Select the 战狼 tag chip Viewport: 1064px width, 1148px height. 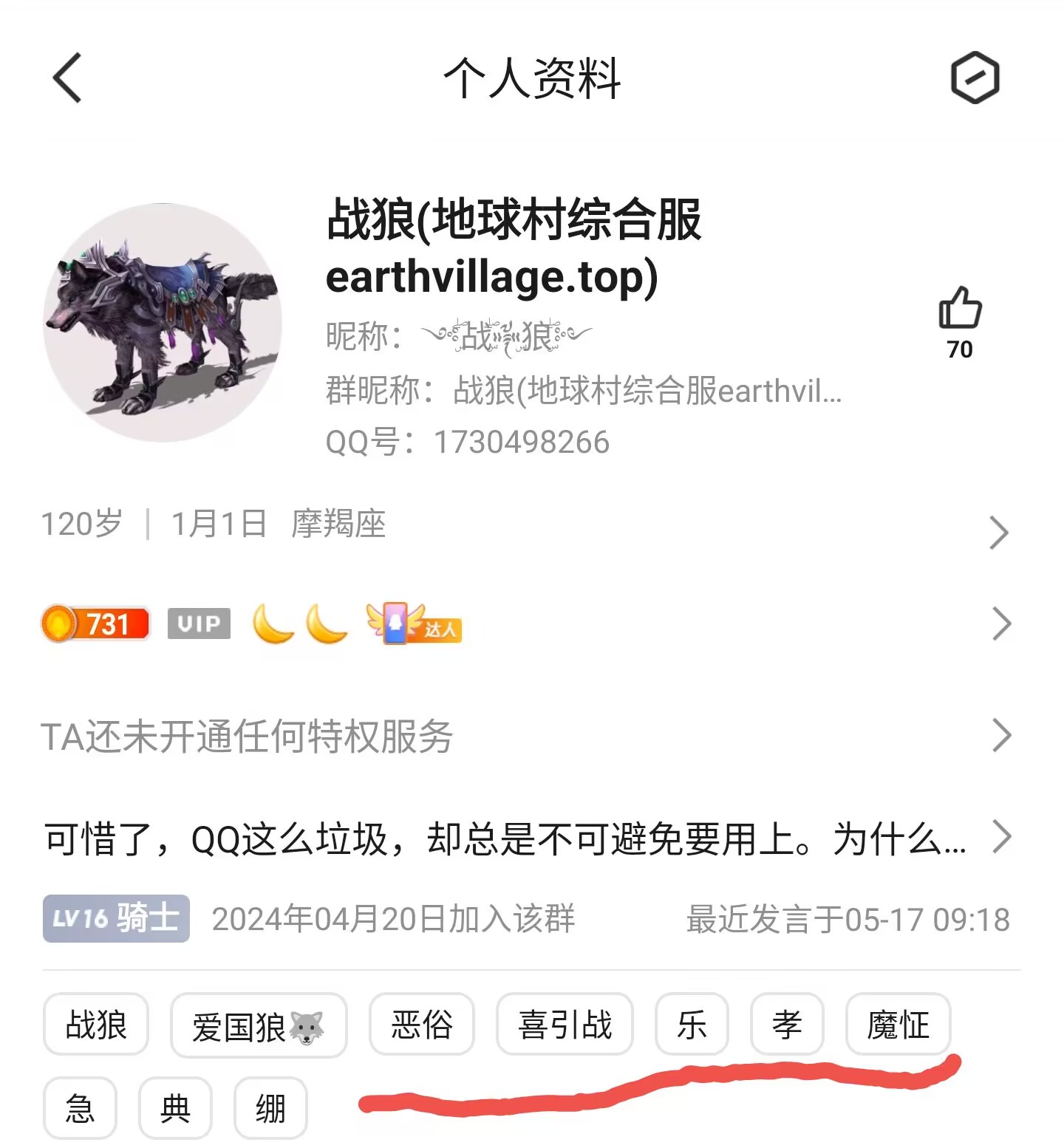[96, 1025]
